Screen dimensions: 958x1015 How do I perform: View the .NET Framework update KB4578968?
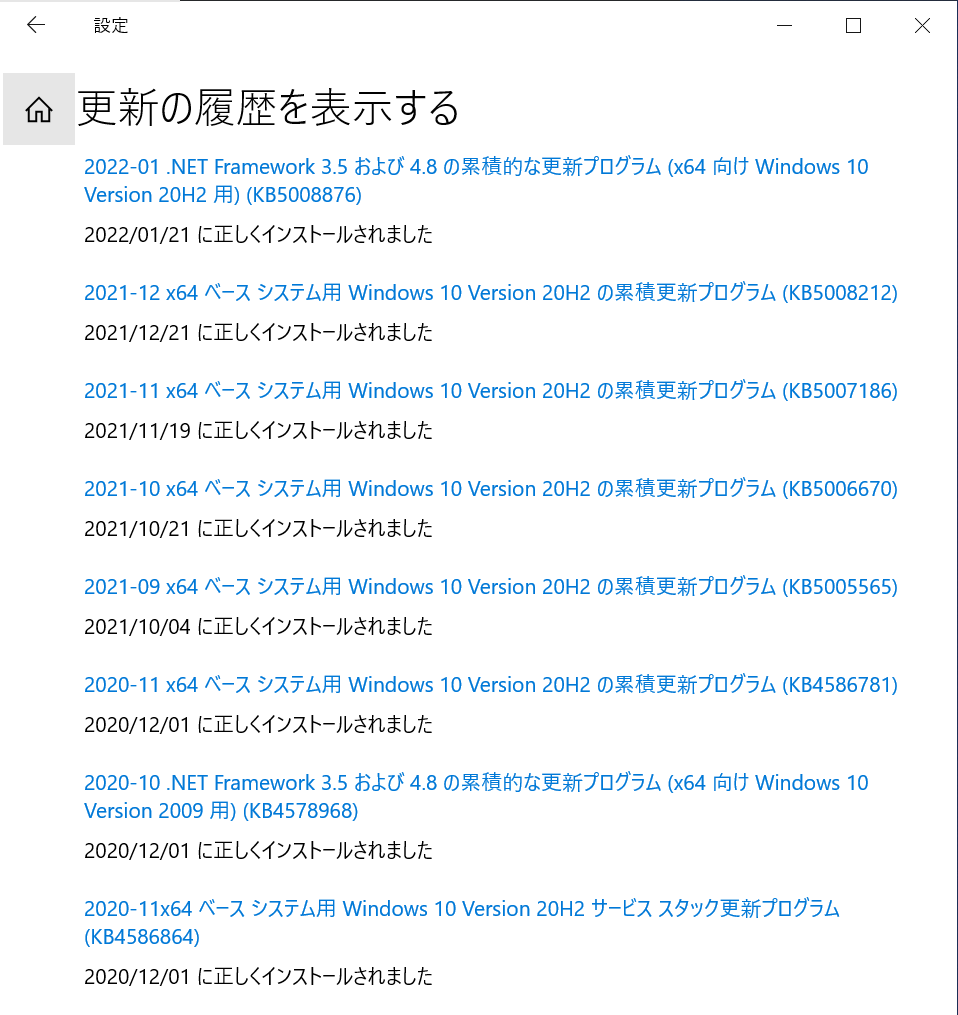click(475, 797)
